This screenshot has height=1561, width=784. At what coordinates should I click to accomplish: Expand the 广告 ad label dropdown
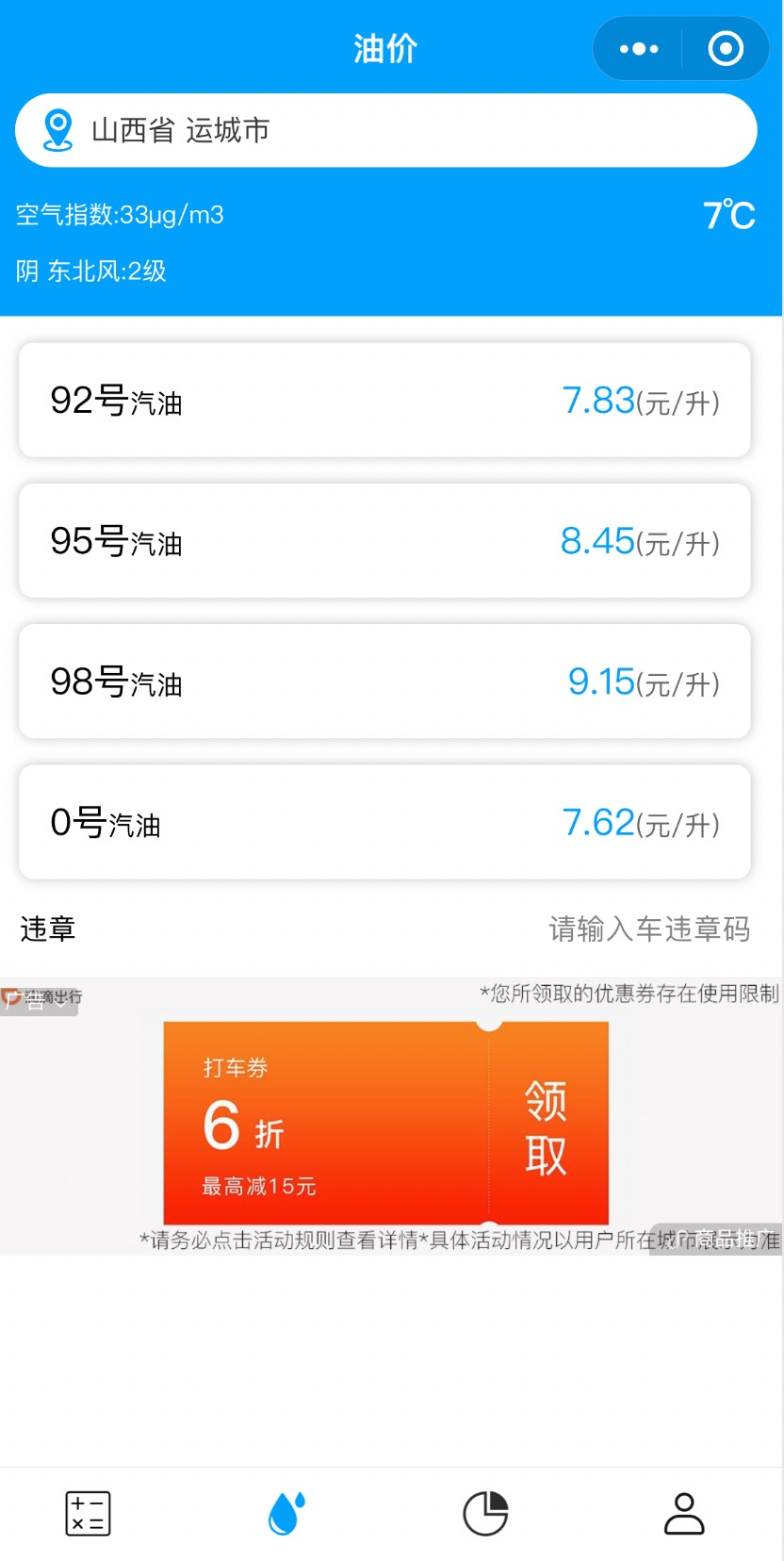(40, 1001)
